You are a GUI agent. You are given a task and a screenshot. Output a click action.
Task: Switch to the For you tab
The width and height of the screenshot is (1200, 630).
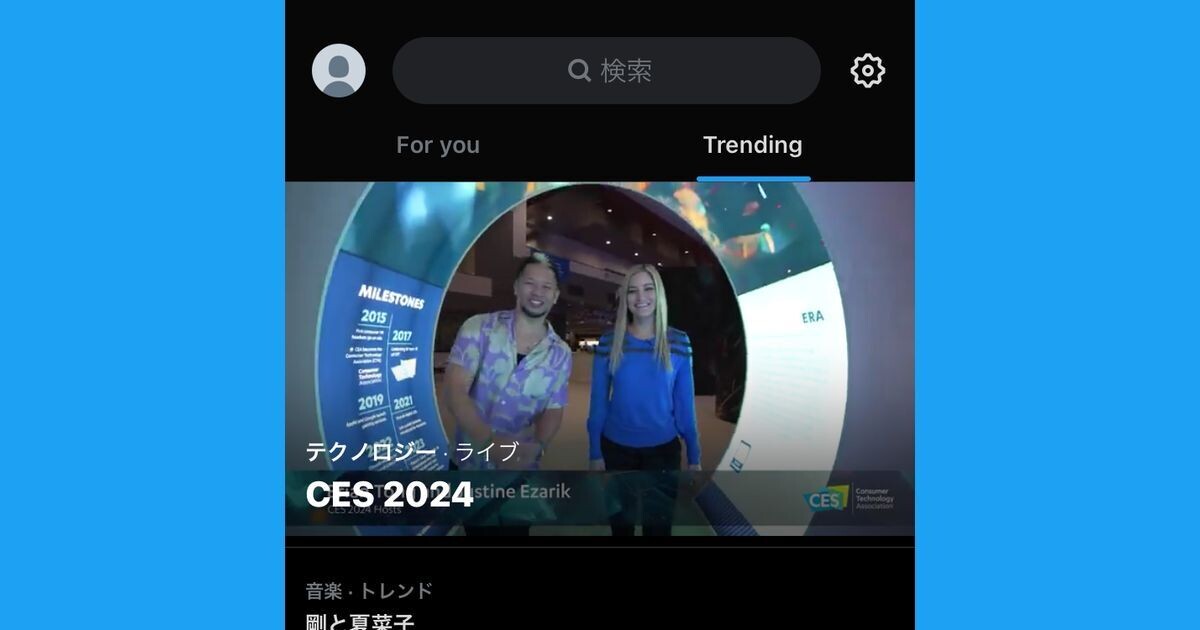[438, 145]
